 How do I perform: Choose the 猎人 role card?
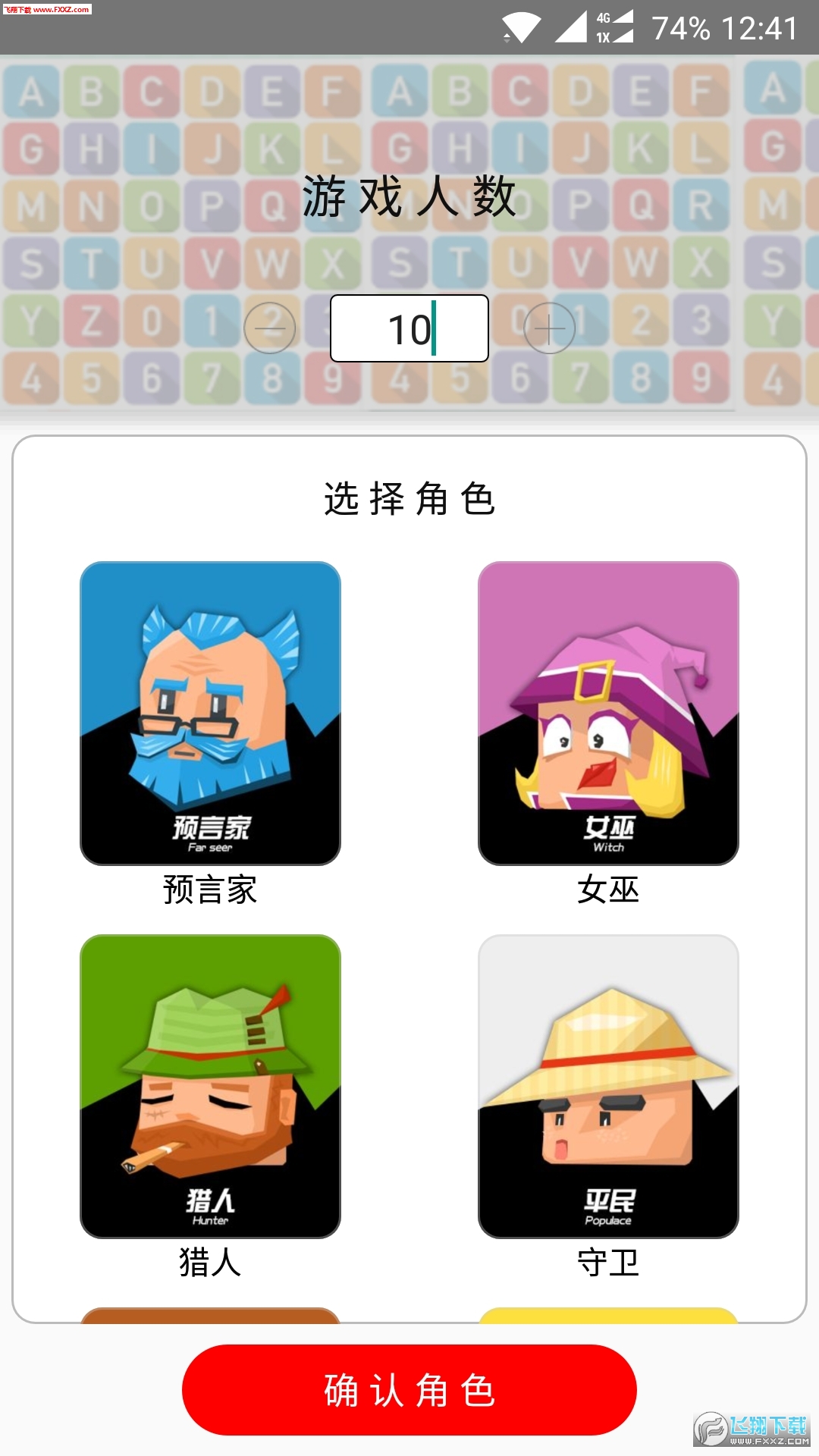tap(210, 1086)
